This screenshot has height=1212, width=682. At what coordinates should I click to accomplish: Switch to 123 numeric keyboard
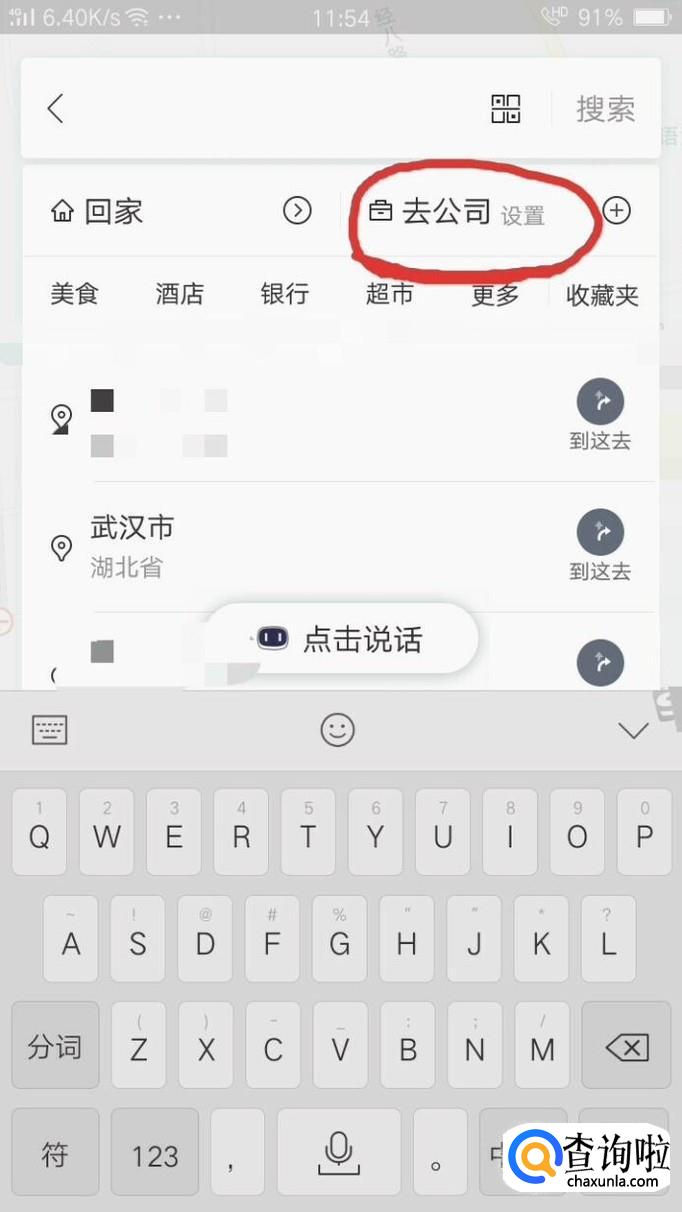pyautogui.click(x=155, y=1156)
